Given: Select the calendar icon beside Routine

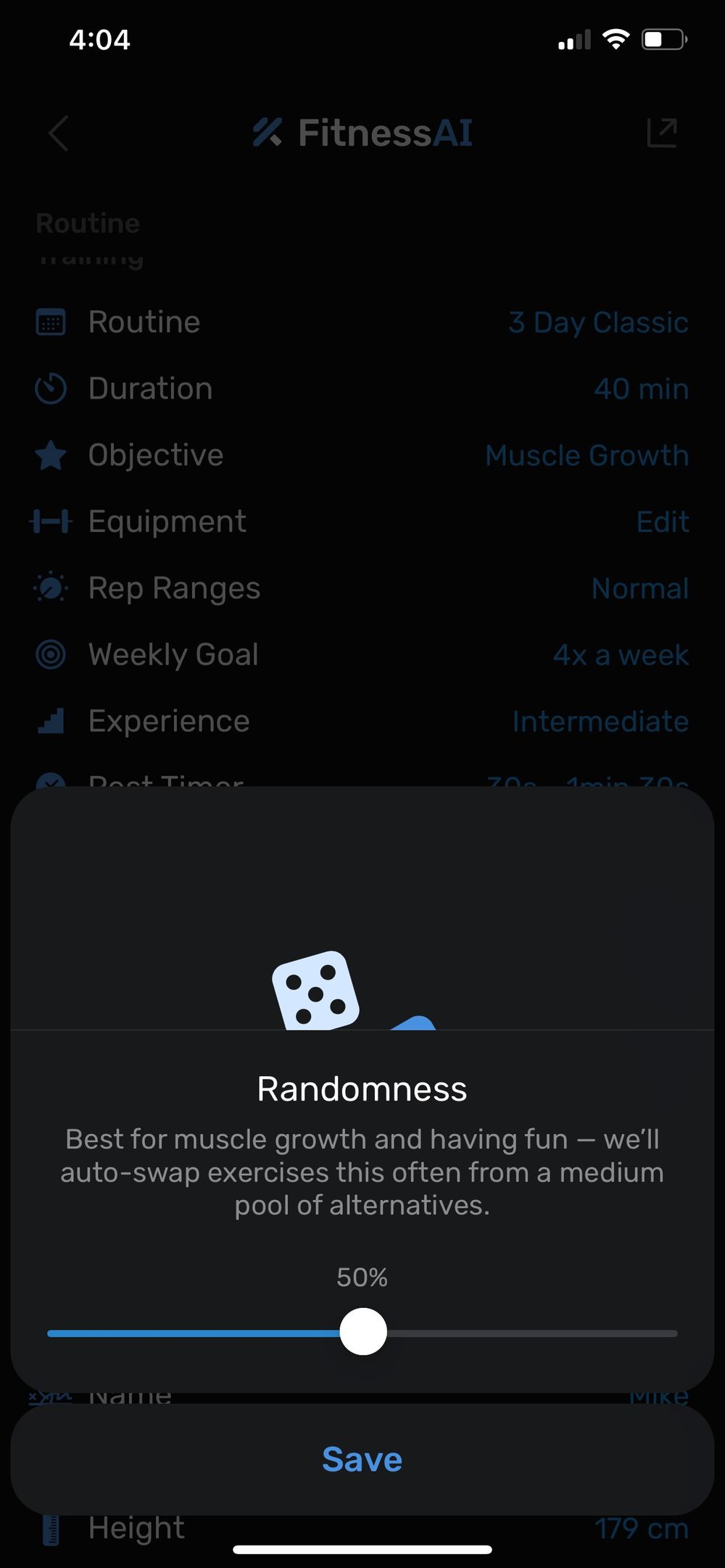Looking at the screenshot, I should [x=50, y=322].
